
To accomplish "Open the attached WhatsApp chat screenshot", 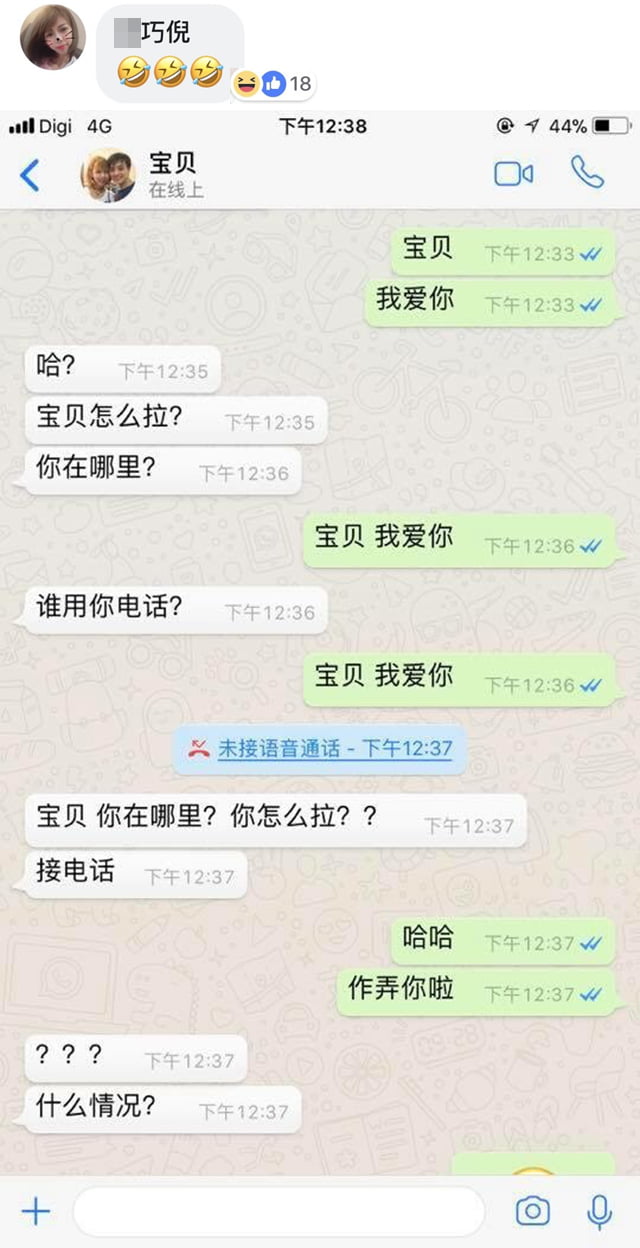I will 320,680.
